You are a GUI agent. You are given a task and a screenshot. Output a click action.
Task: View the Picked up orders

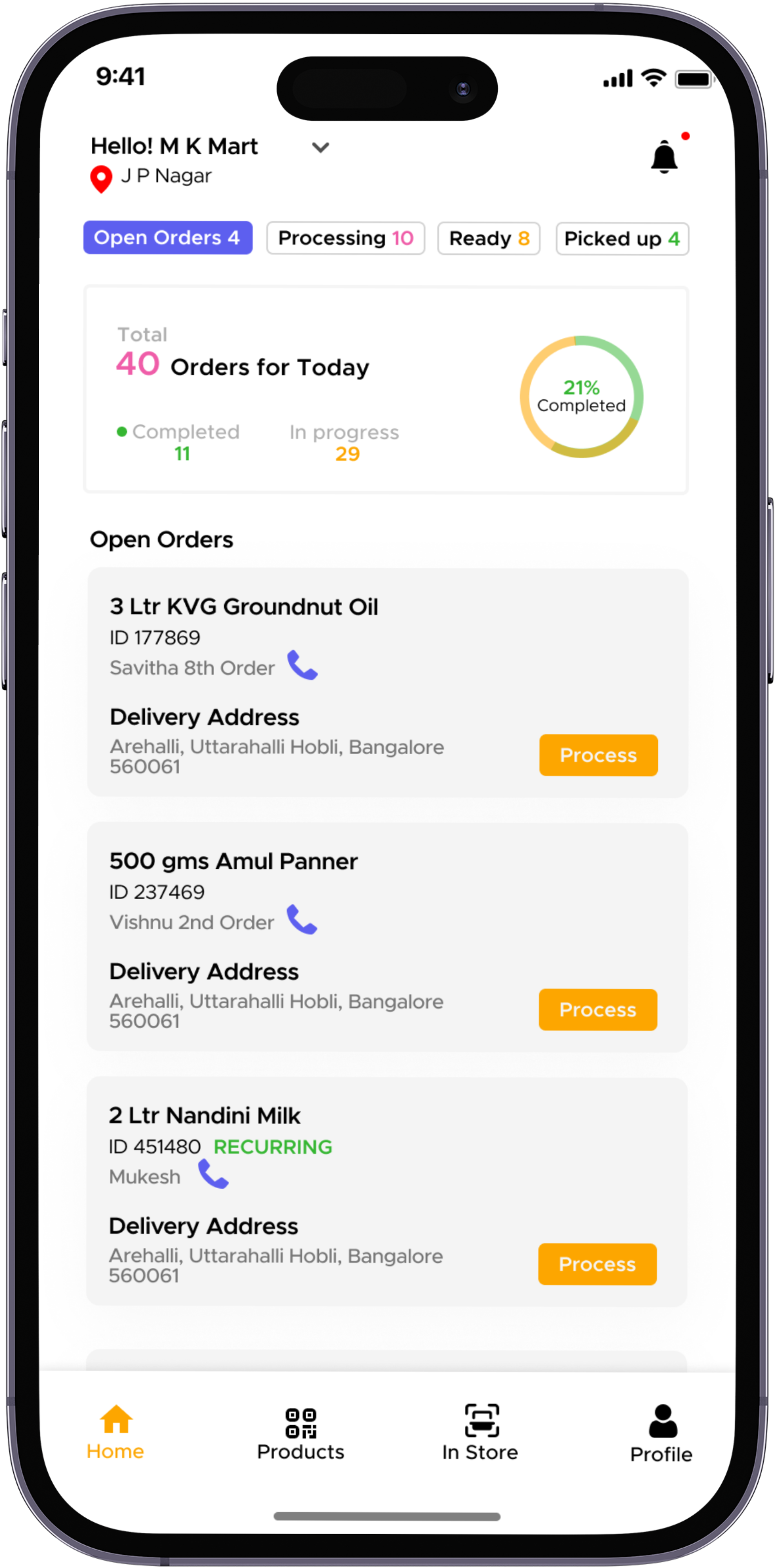[x=622, y=239]
